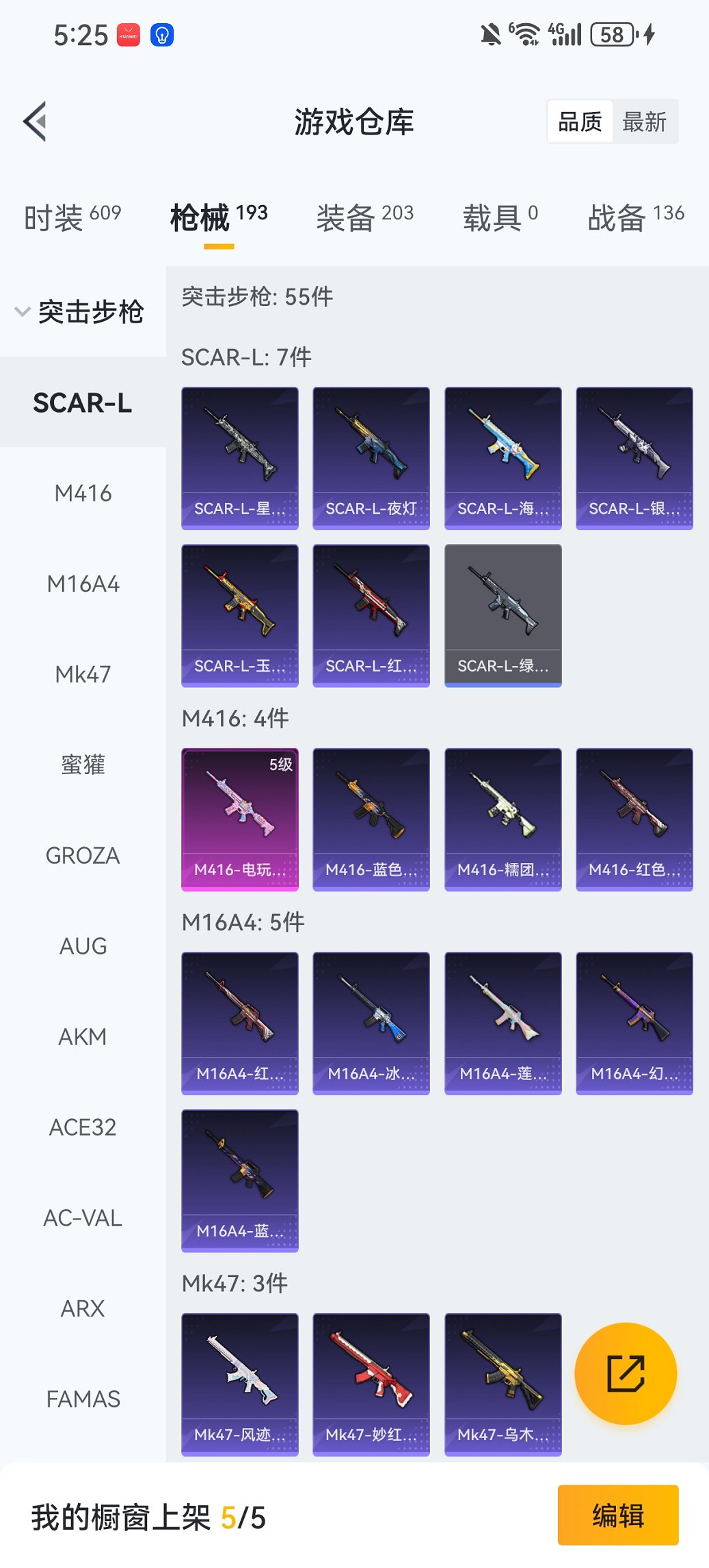Open the M16A4-冰 skin tile

[x=371, y=1023]
